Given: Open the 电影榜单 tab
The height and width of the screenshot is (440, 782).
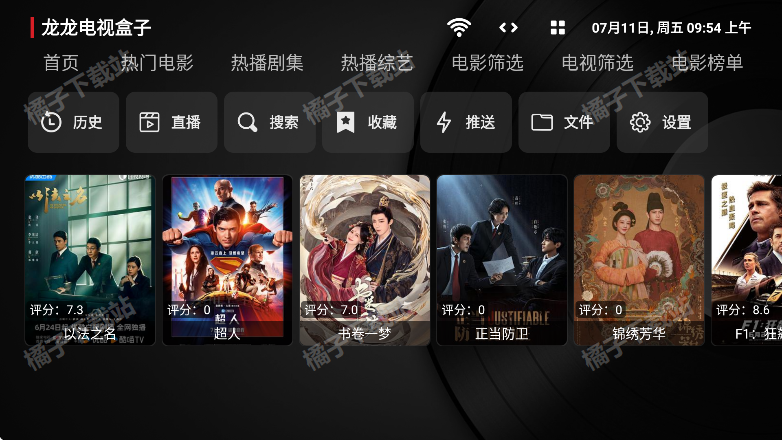Looking at the screenshot, I should pos(707,63).
